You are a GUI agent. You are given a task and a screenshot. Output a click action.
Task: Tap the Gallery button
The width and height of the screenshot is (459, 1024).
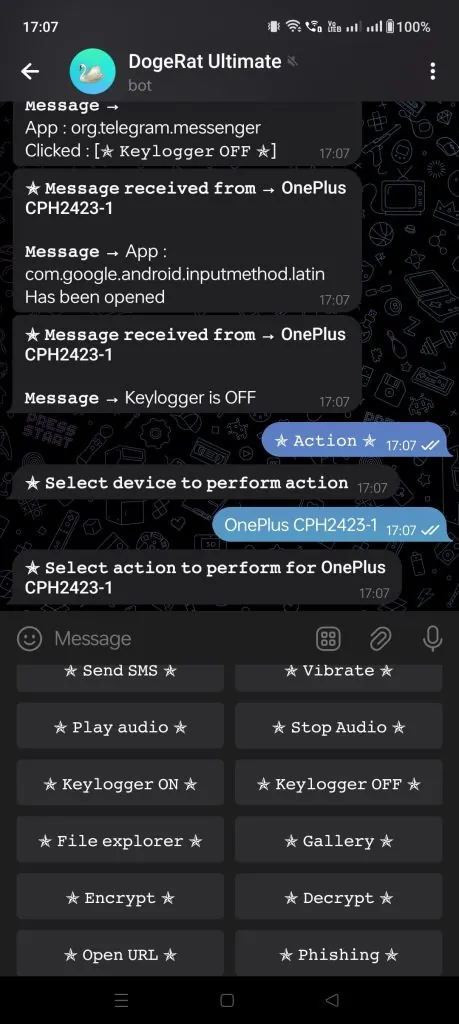tap(338, 840)
